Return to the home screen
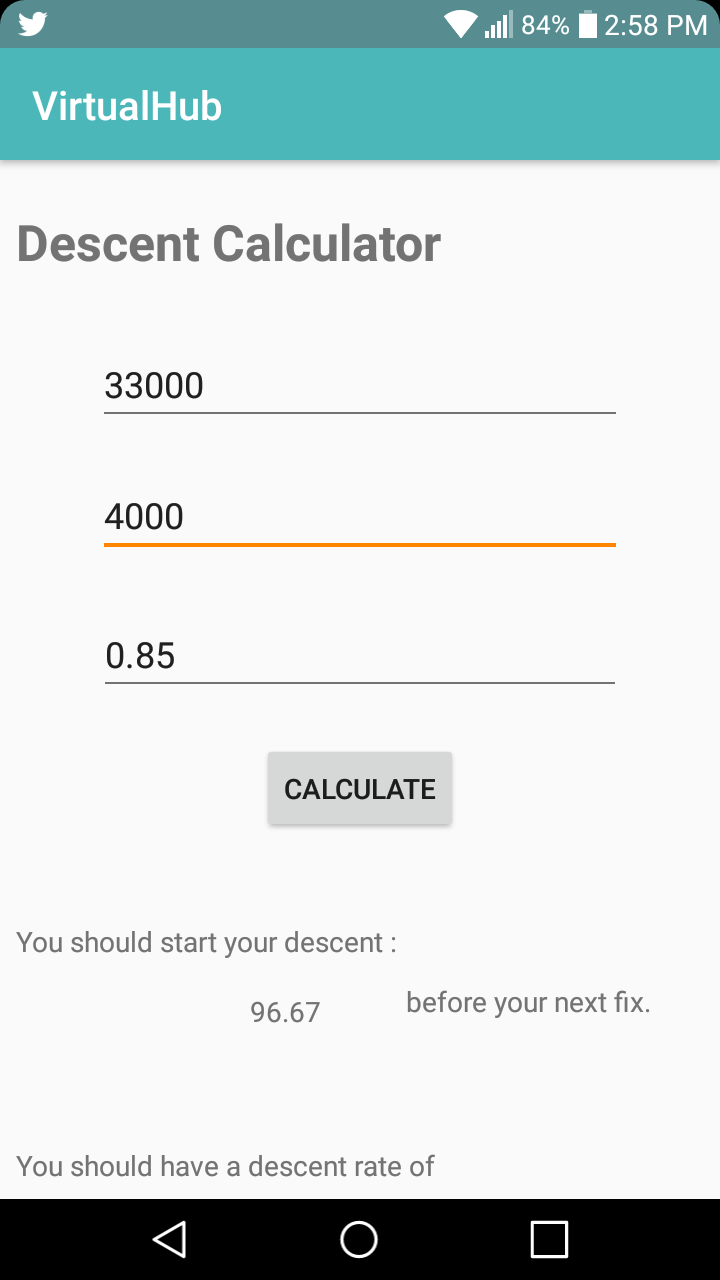Viewport: 720px width, 1280px height. 359,1239
